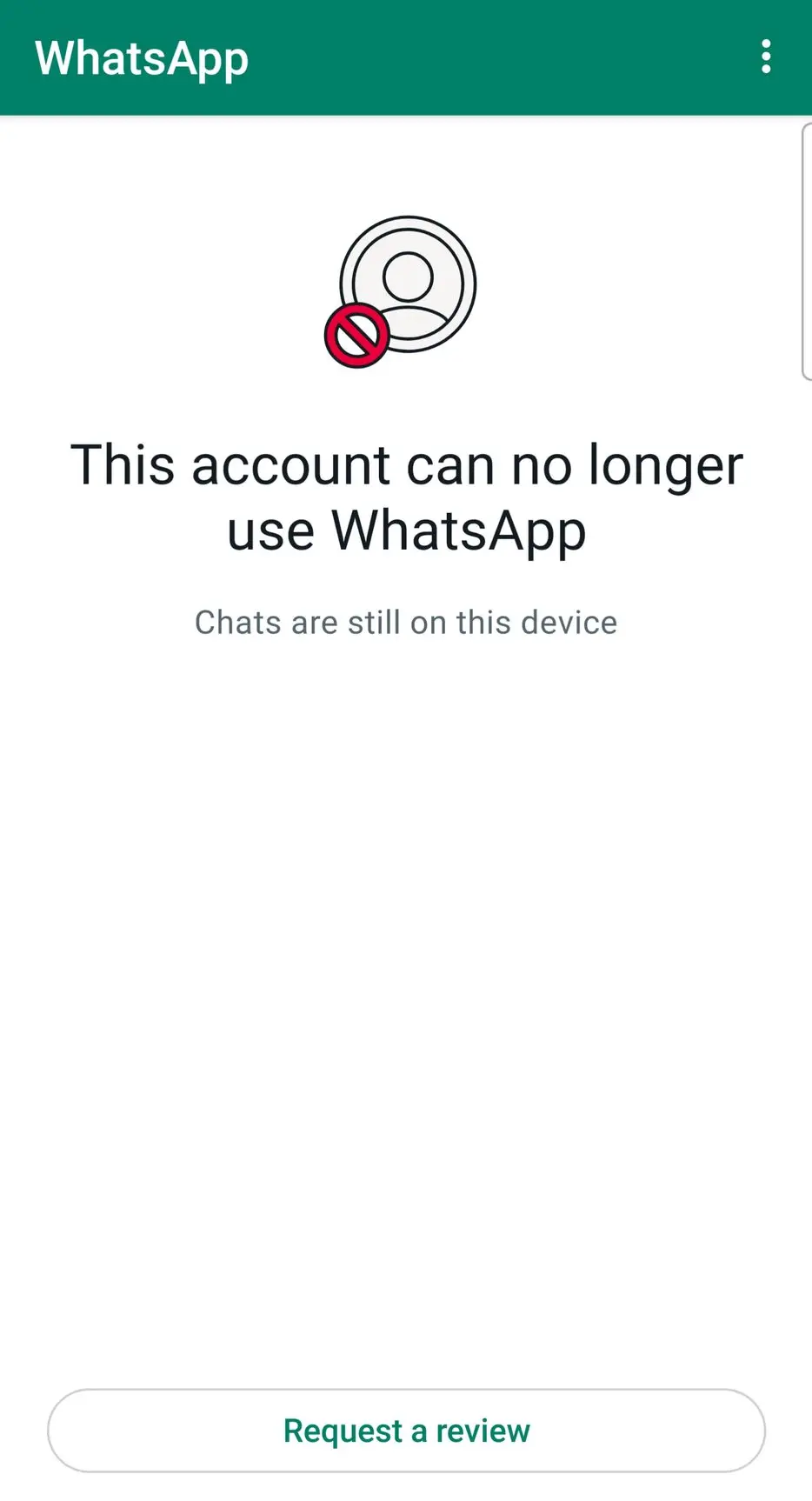Click directly between the heading and subtitle text
Screen dimensions: 812x1501
pos(406,581)
